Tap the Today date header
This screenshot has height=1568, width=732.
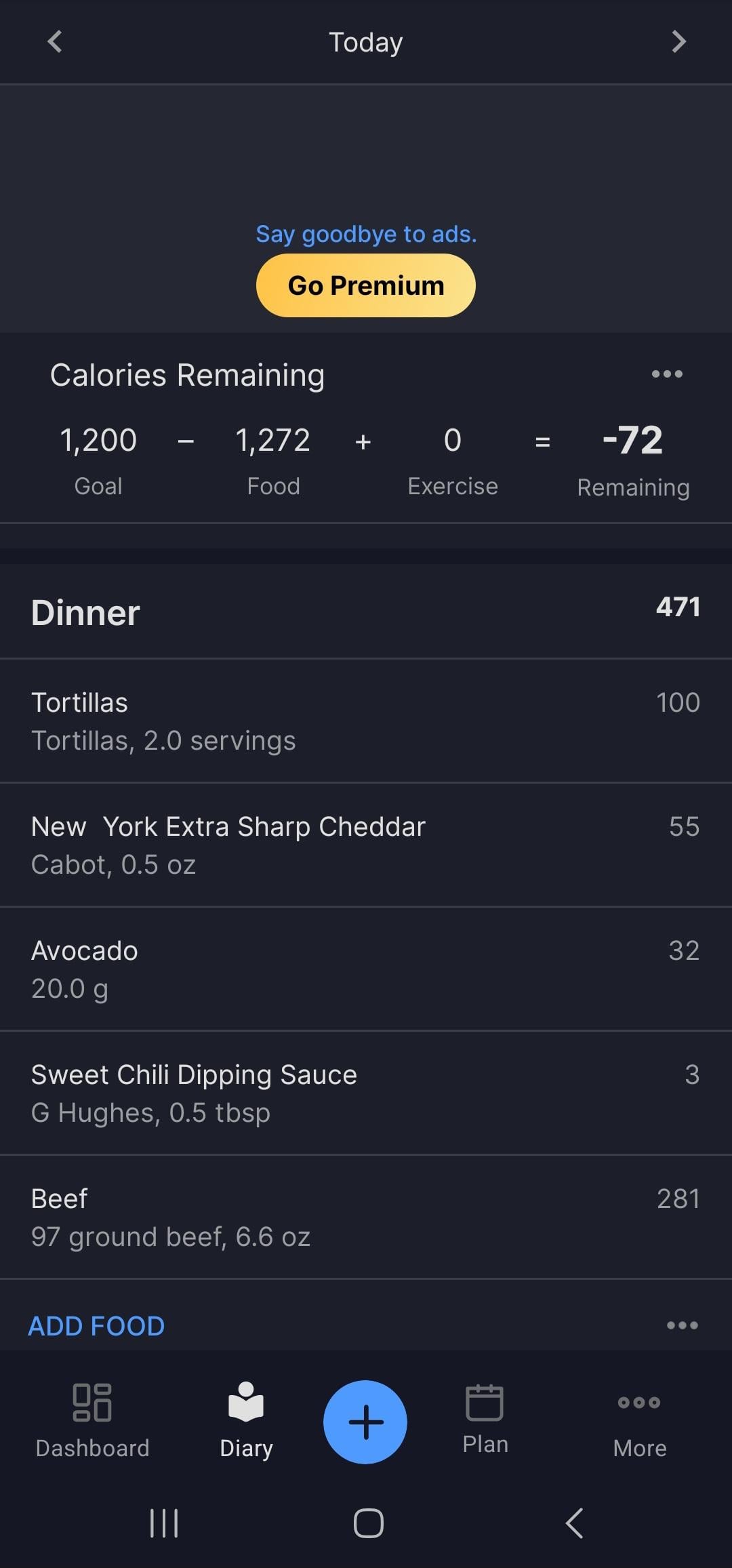pos(366,42)
